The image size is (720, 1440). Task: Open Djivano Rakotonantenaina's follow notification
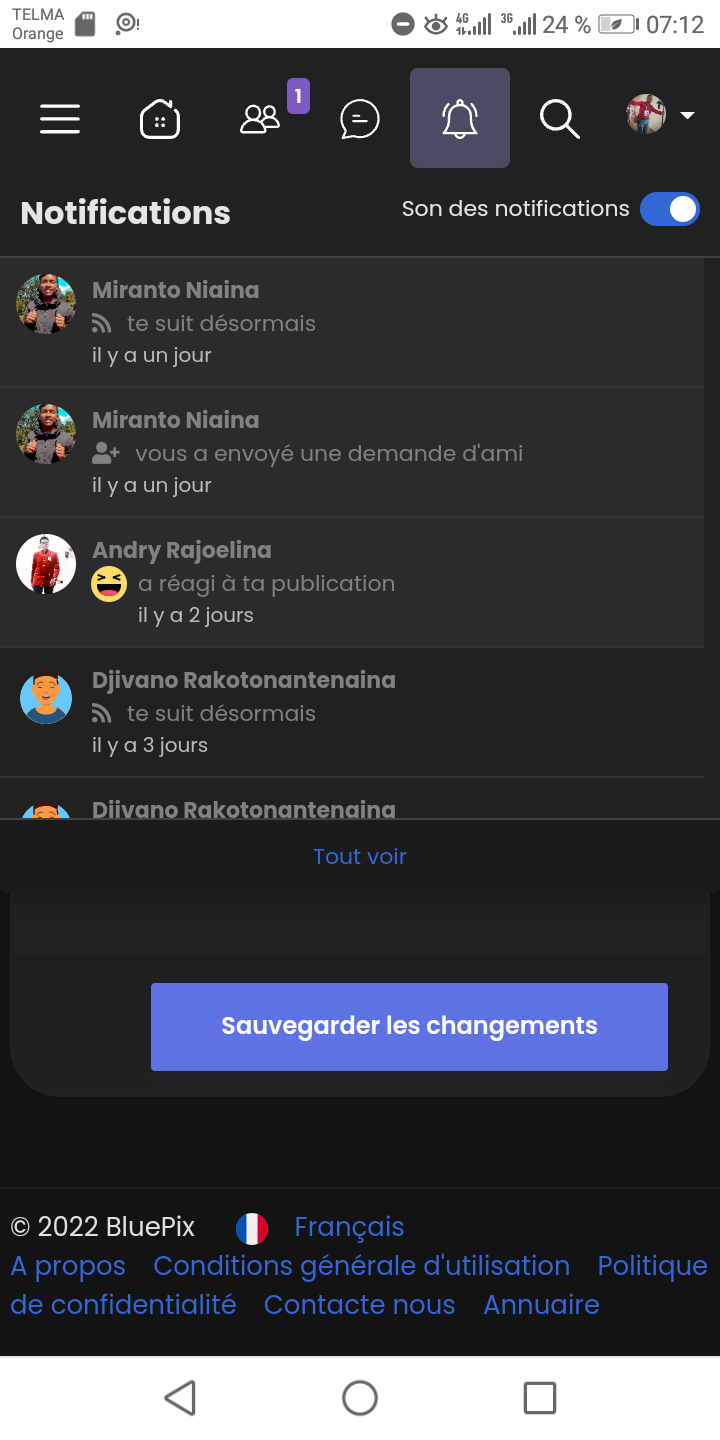click(x=350, y=712)
